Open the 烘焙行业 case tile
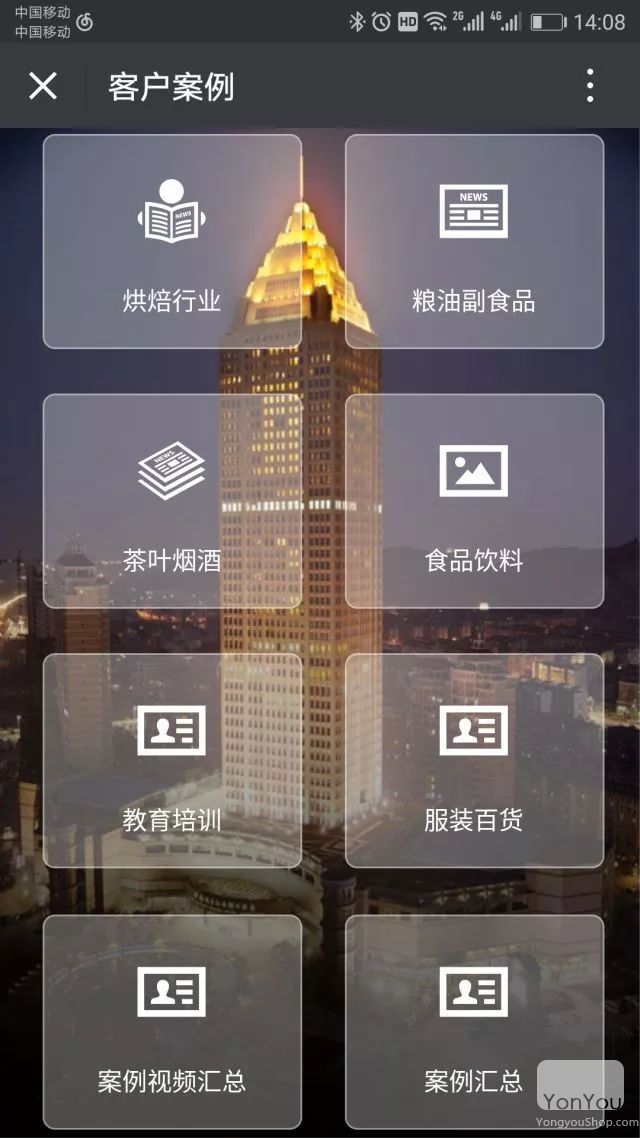Image resolution: width=640 pixels, height=1138 pixels. pyautogui.click(x=172, y=242)
